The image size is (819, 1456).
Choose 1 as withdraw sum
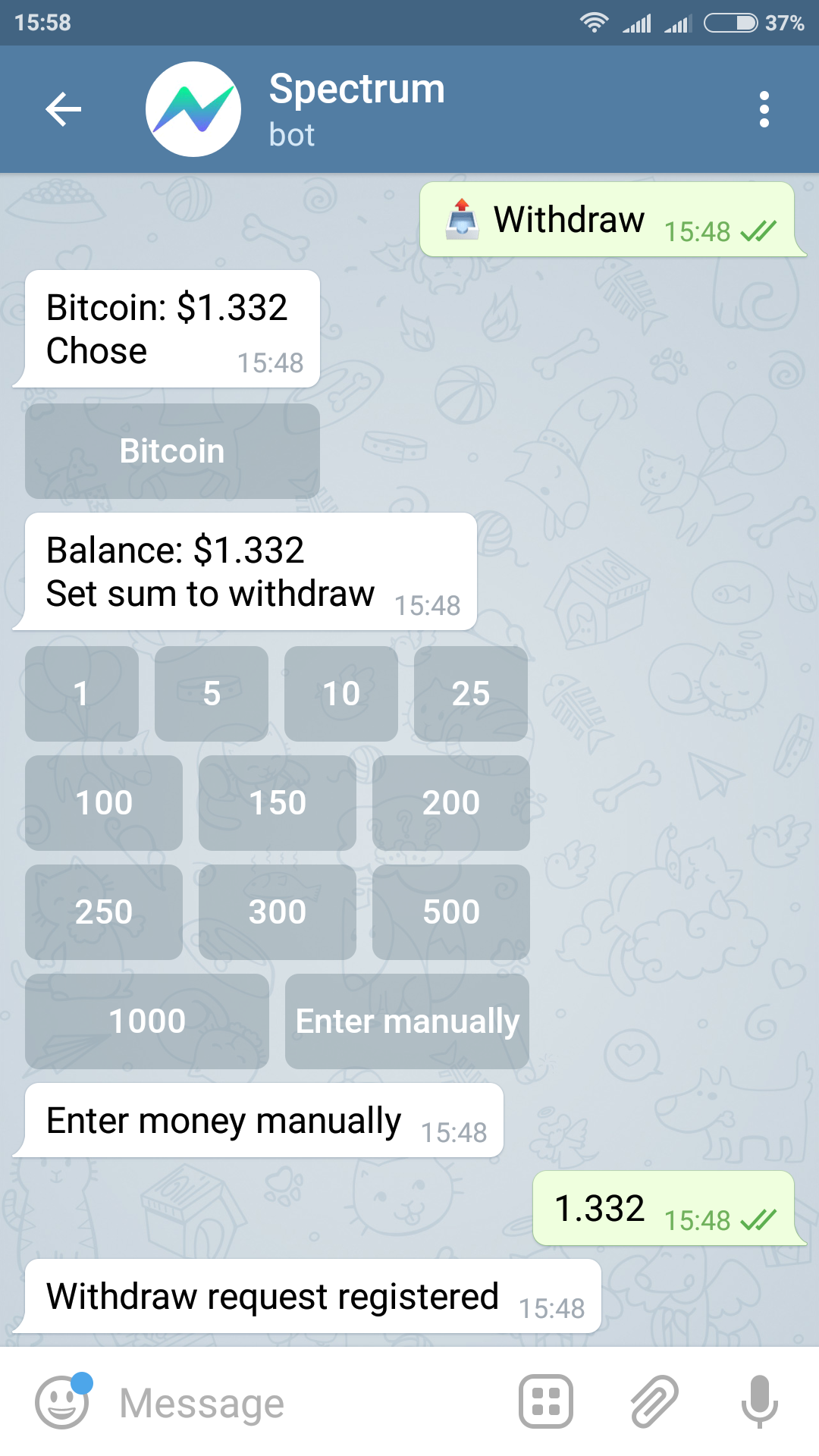(x=82, y=694)
